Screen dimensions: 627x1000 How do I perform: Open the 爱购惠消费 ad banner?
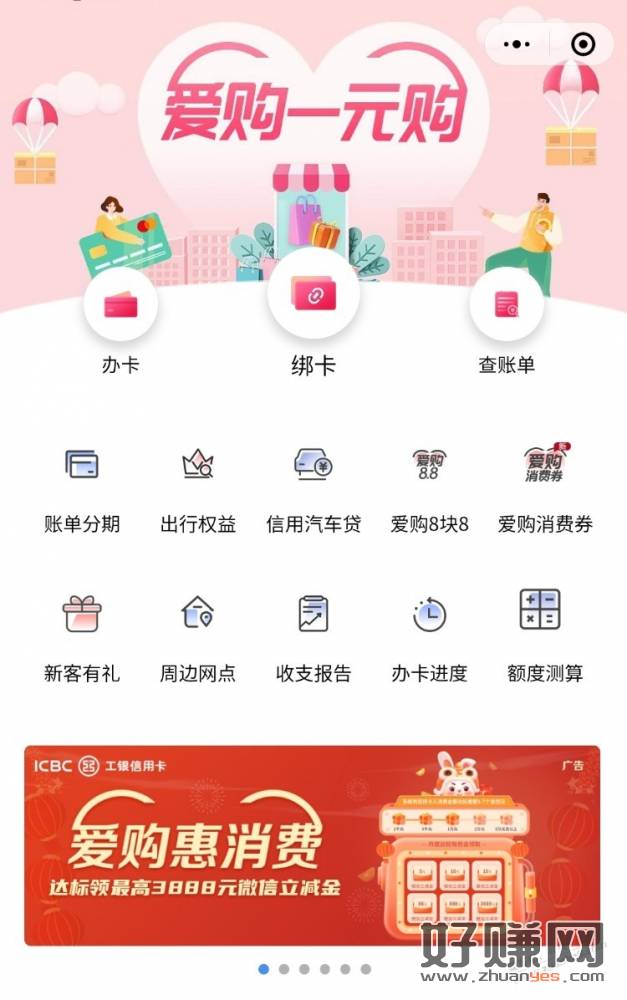312,845
